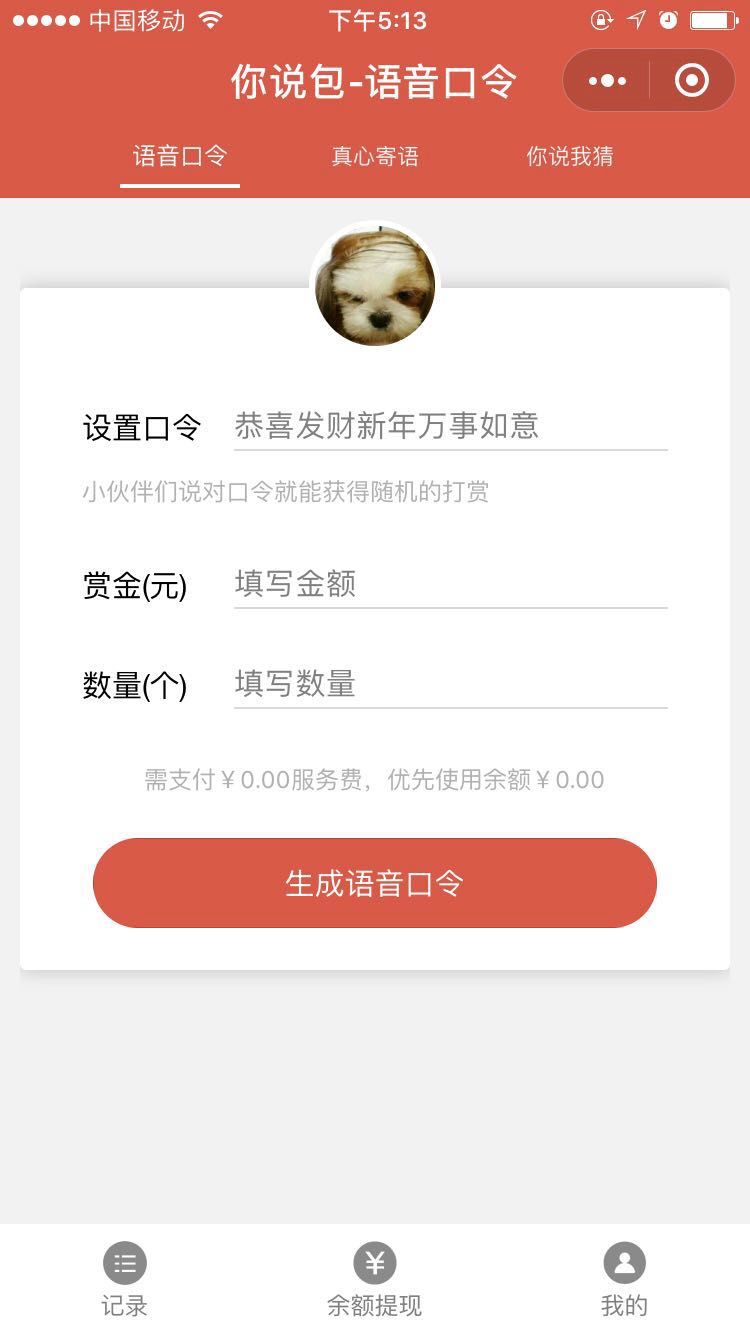Switch to the 我的 tab

625,1280
